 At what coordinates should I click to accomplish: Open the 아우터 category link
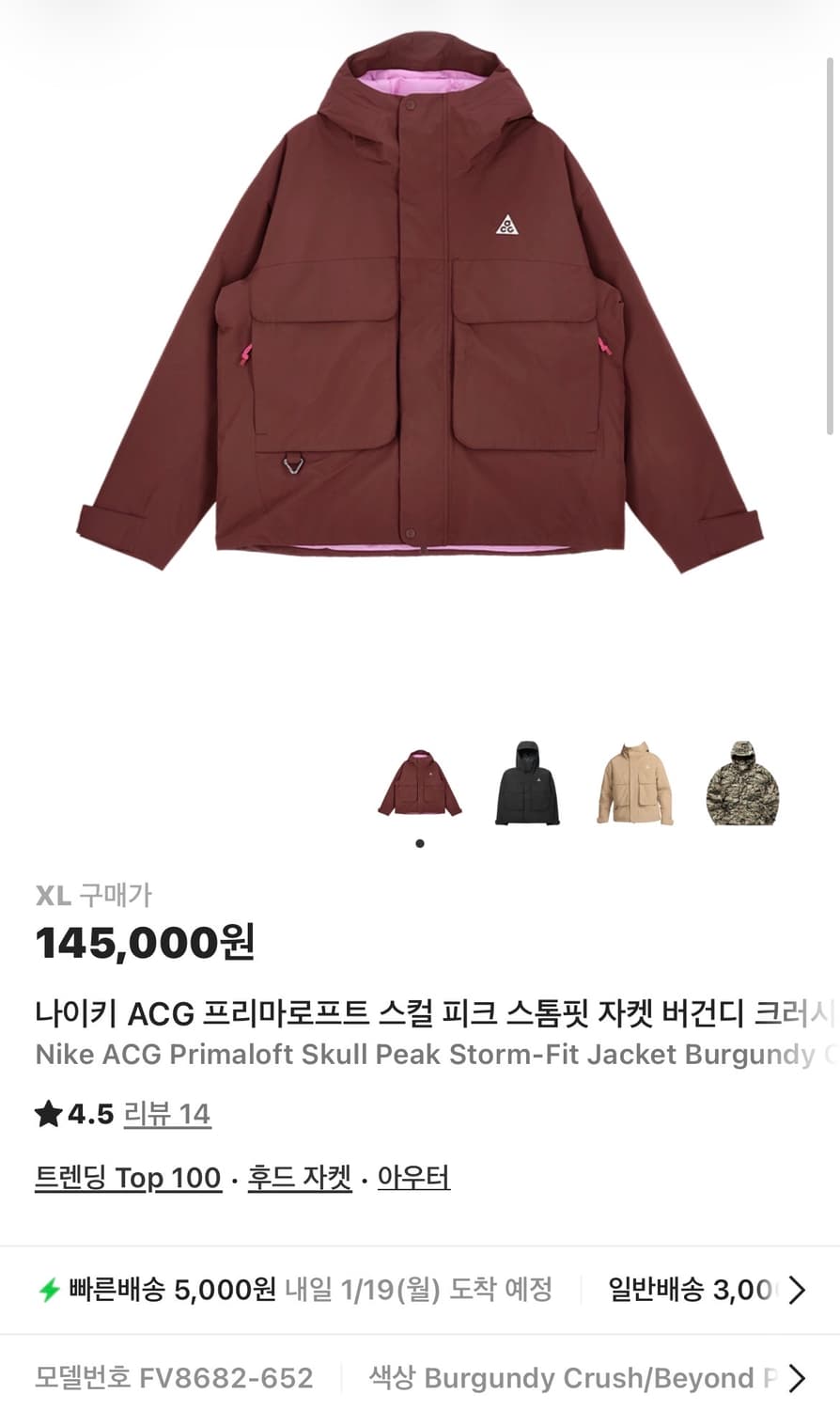(413, 1178)
